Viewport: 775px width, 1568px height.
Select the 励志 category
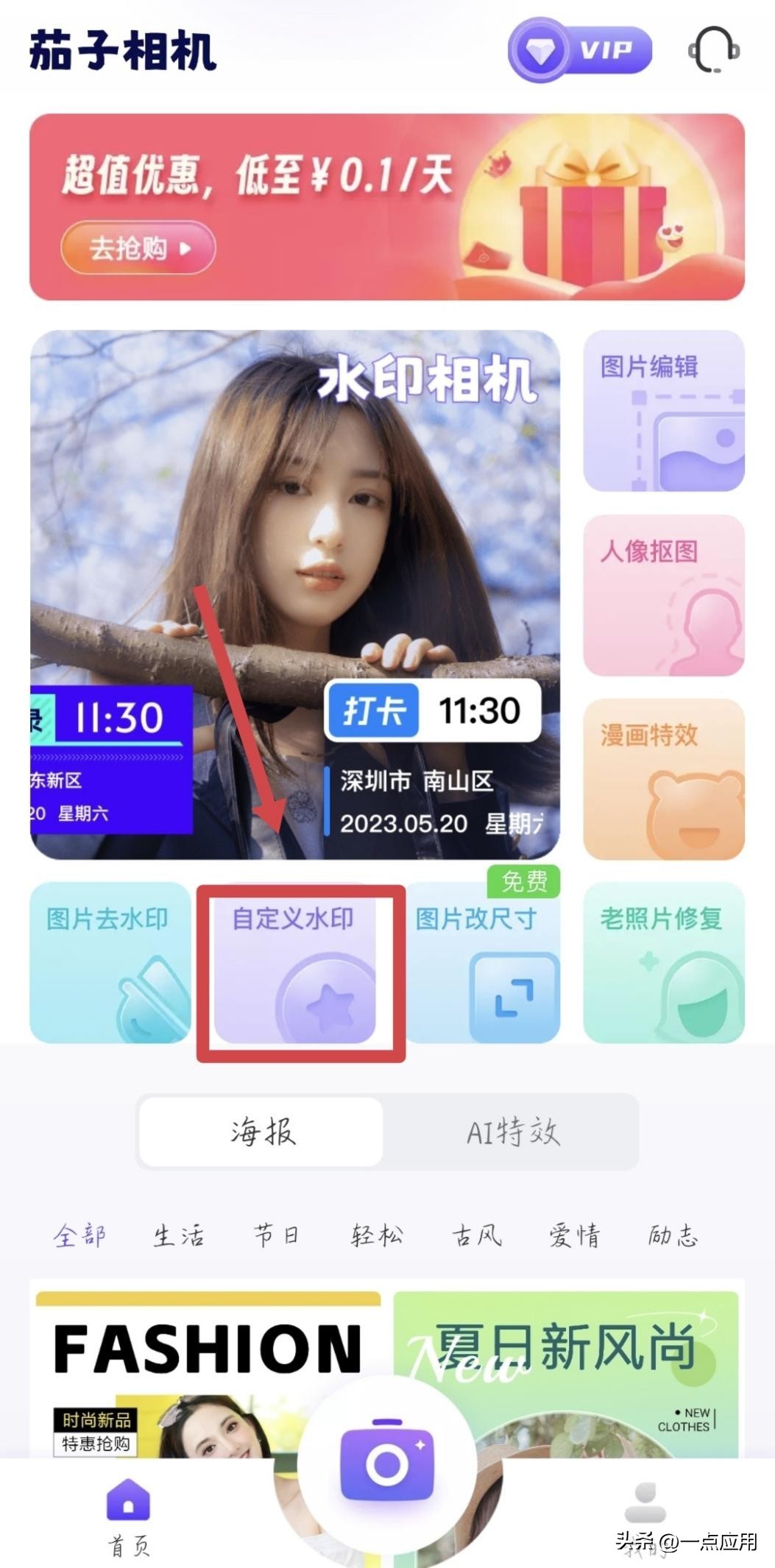[673, 1235]
